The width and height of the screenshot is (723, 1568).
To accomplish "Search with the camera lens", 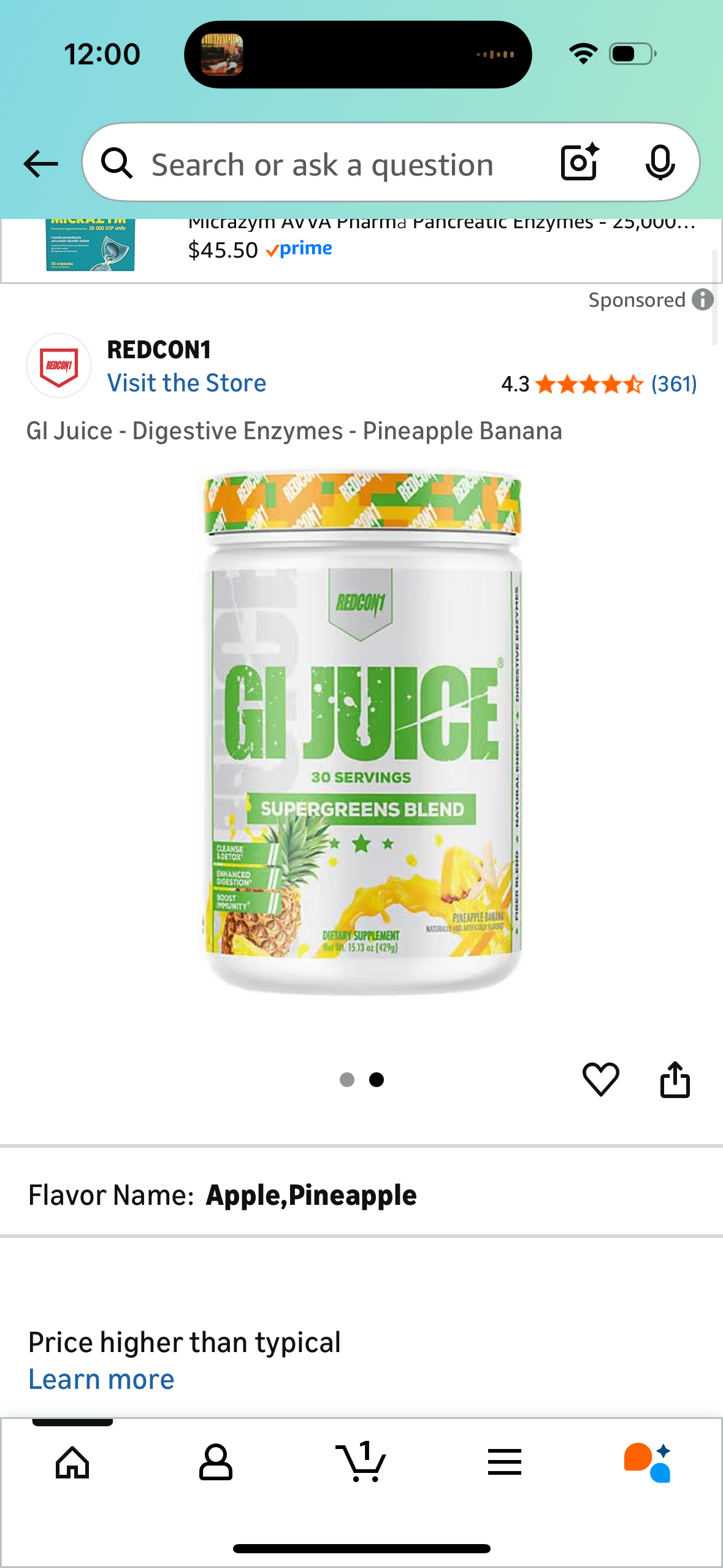I will pos(579,163).
